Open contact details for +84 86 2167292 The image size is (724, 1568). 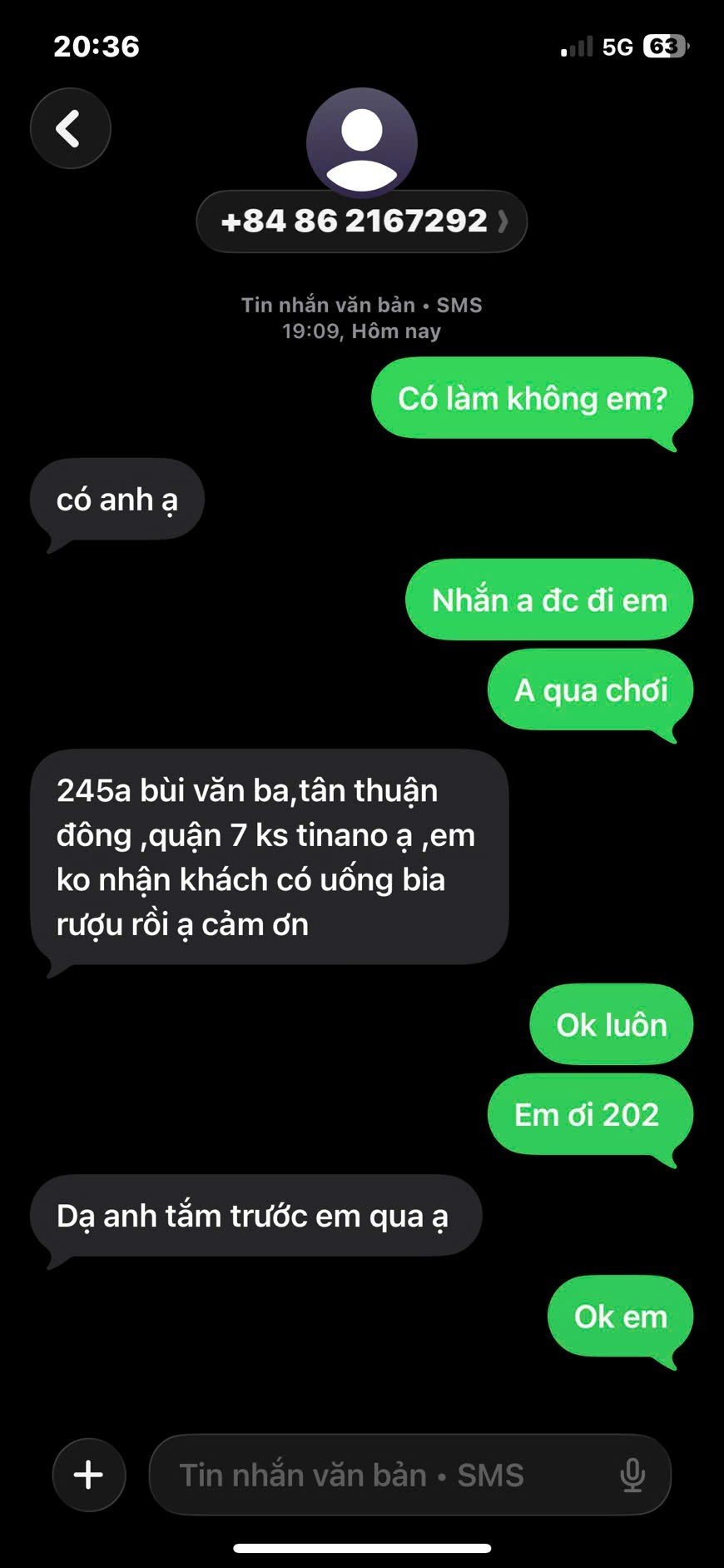click(361, 222)
